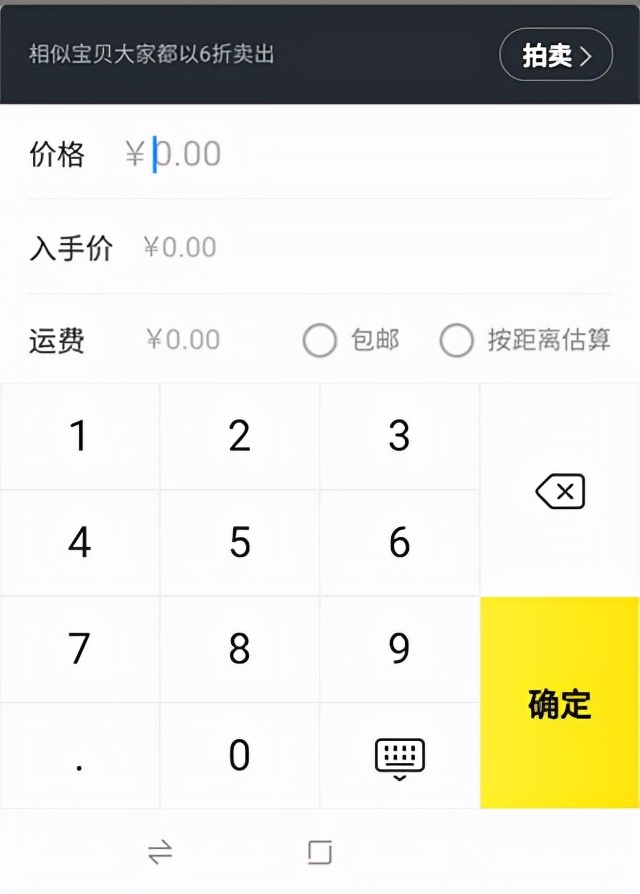Tap keypad number 2
This screenshot has height=894, width=640.
click(x=239, y=437)
